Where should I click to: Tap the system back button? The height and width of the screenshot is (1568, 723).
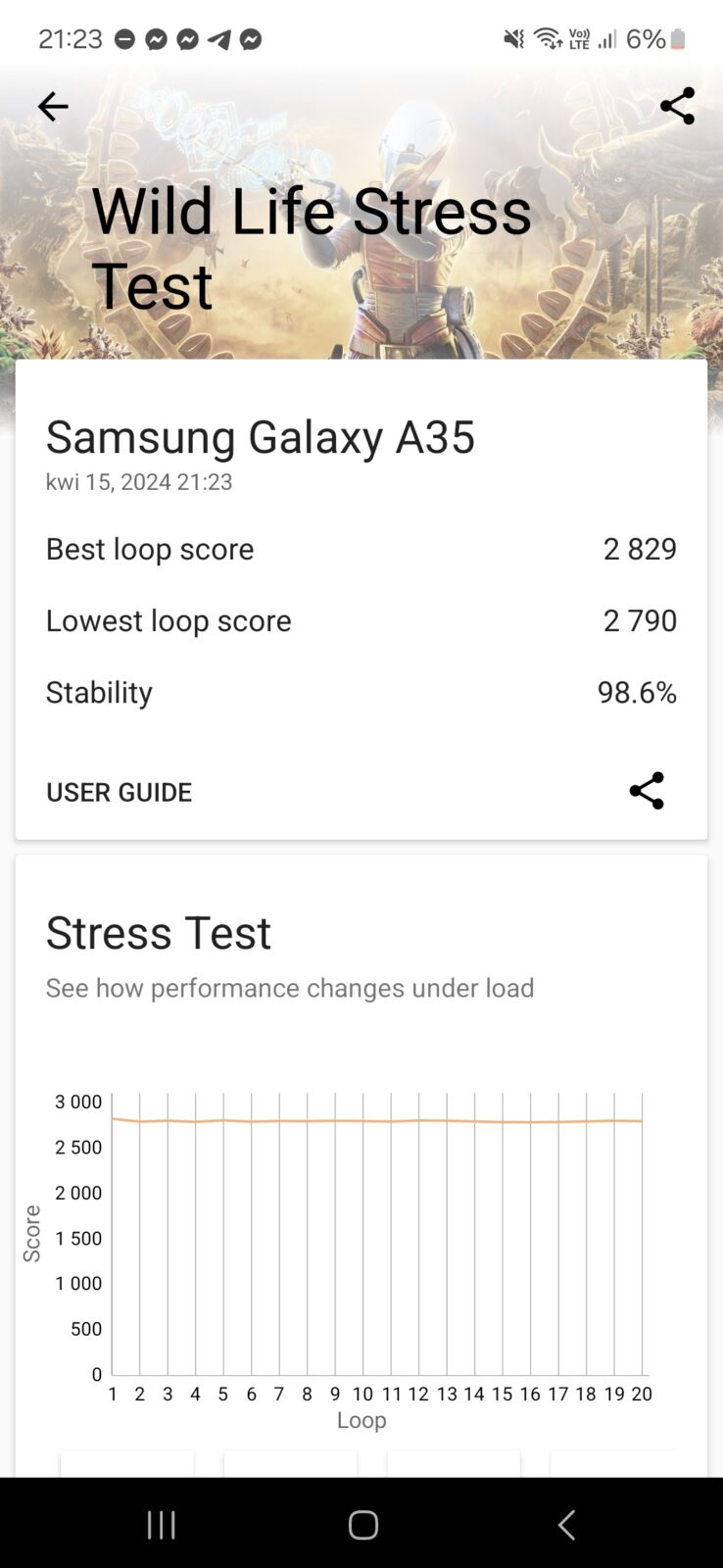(x=565, y=1524)
